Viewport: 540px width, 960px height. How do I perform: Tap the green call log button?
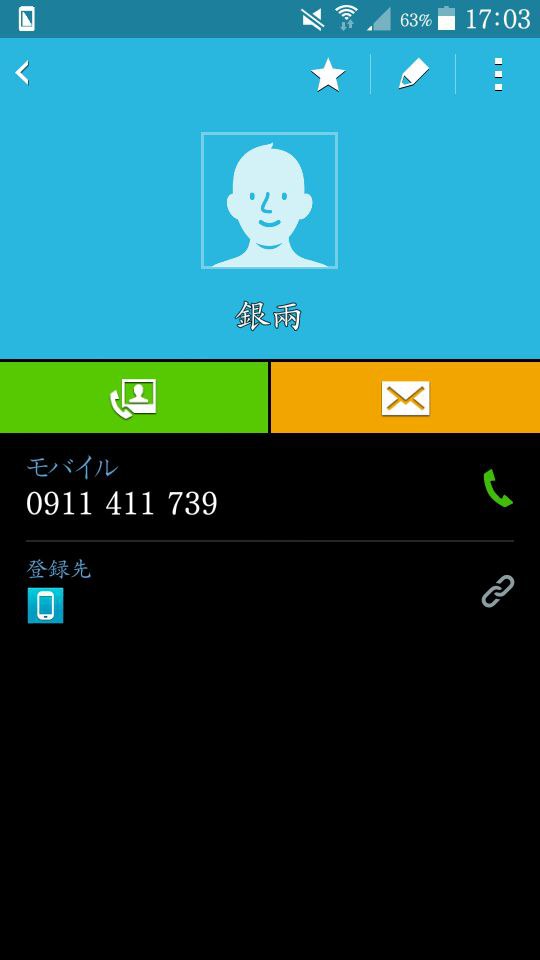134,397
